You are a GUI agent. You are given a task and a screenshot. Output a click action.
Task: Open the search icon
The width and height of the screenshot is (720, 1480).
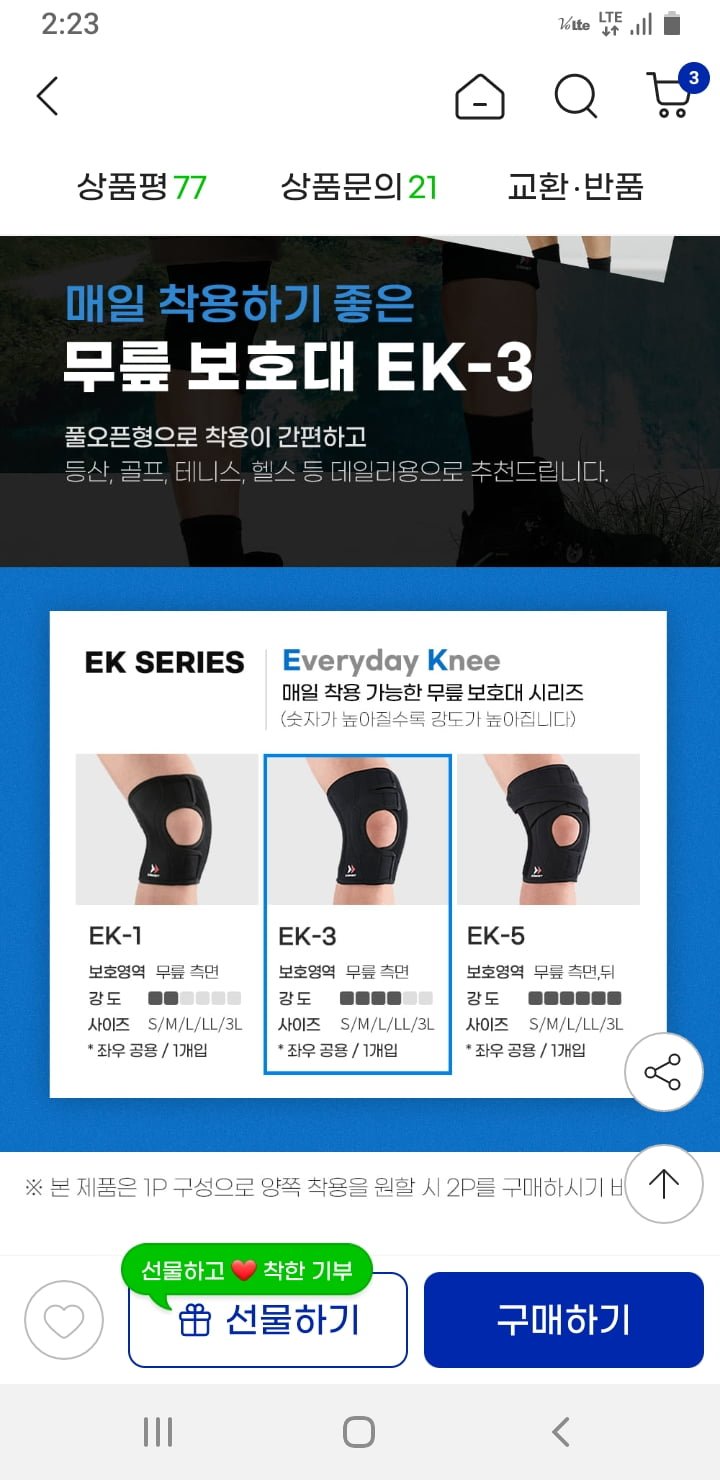click(575, 97)
